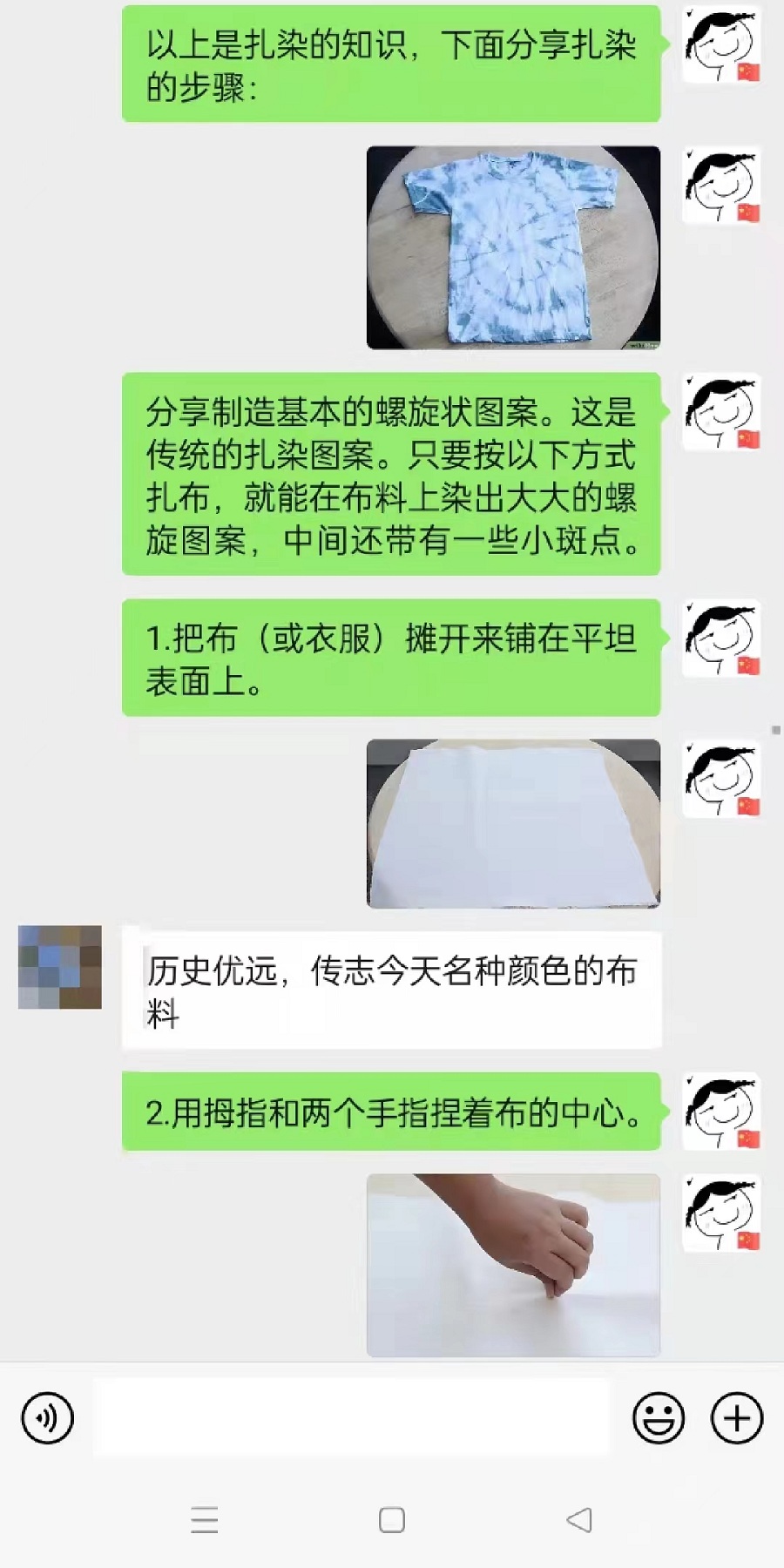
Task: Open the white cloth laid flat photo
Action: tap(513, 824)
